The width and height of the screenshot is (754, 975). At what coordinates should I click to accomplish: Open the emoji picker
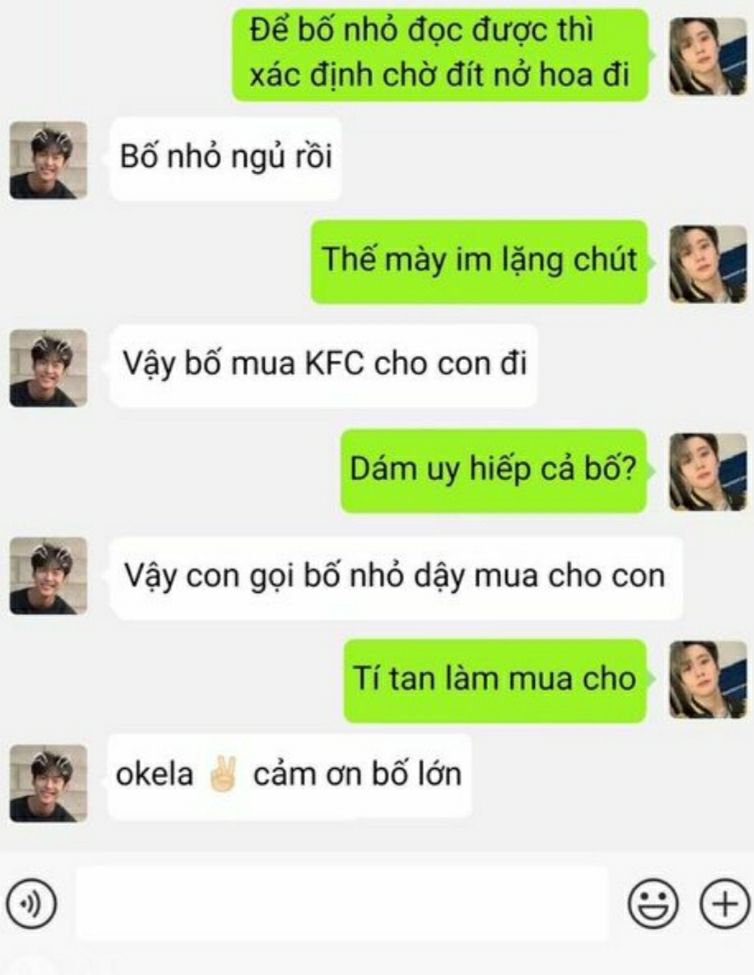pos(652,904)
